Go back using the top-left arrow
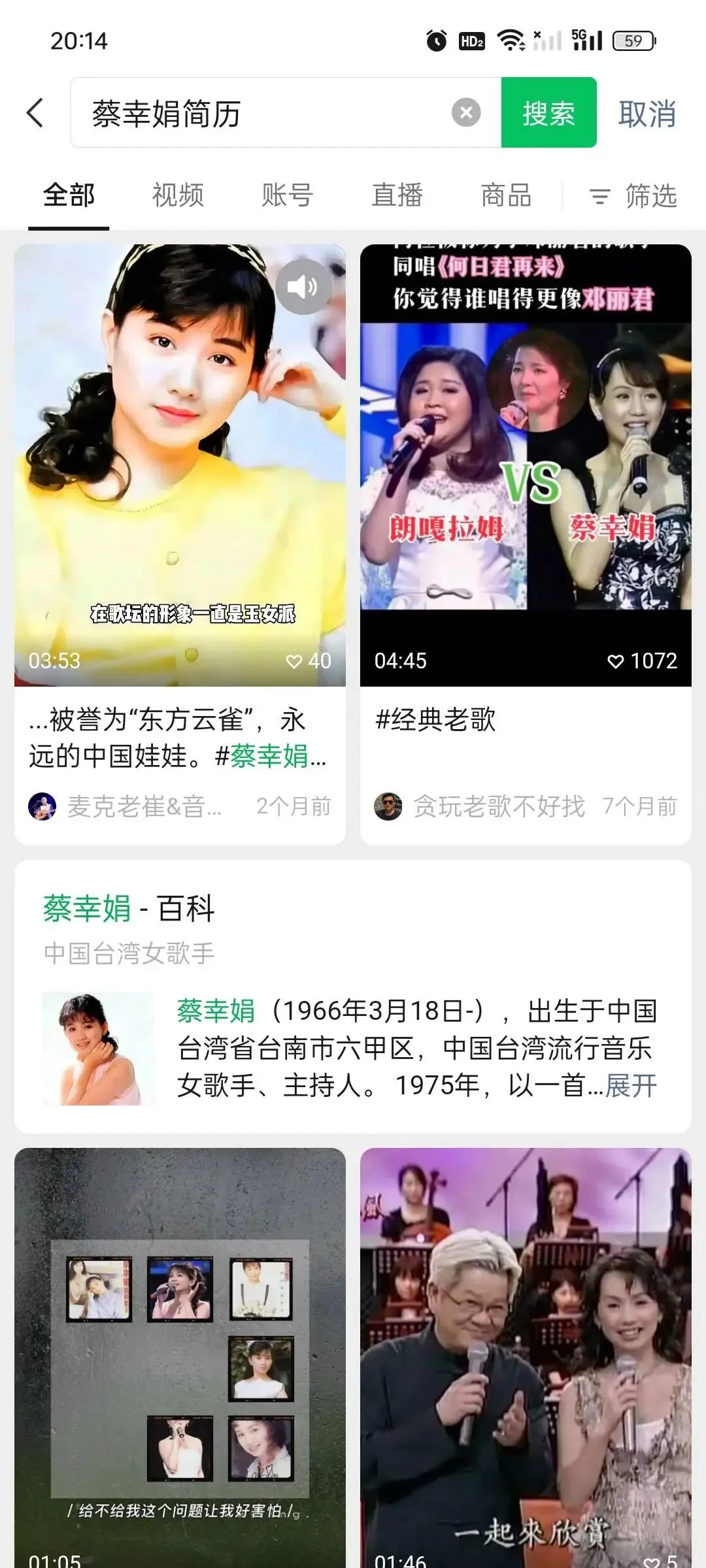 tap(35, 113)
